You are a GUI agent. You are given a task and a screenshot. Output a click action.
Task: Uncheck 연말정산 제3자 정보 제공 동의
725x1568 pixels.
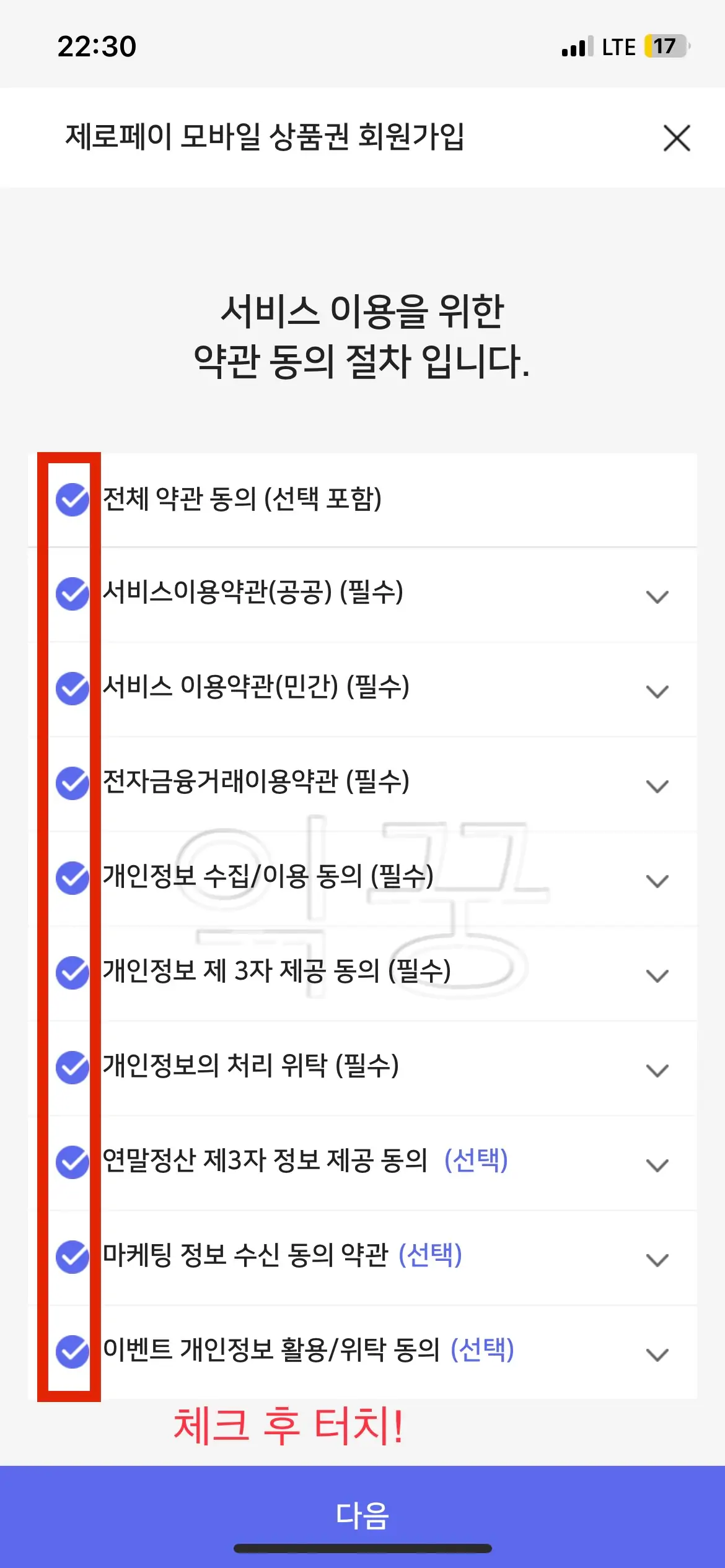71,1163
